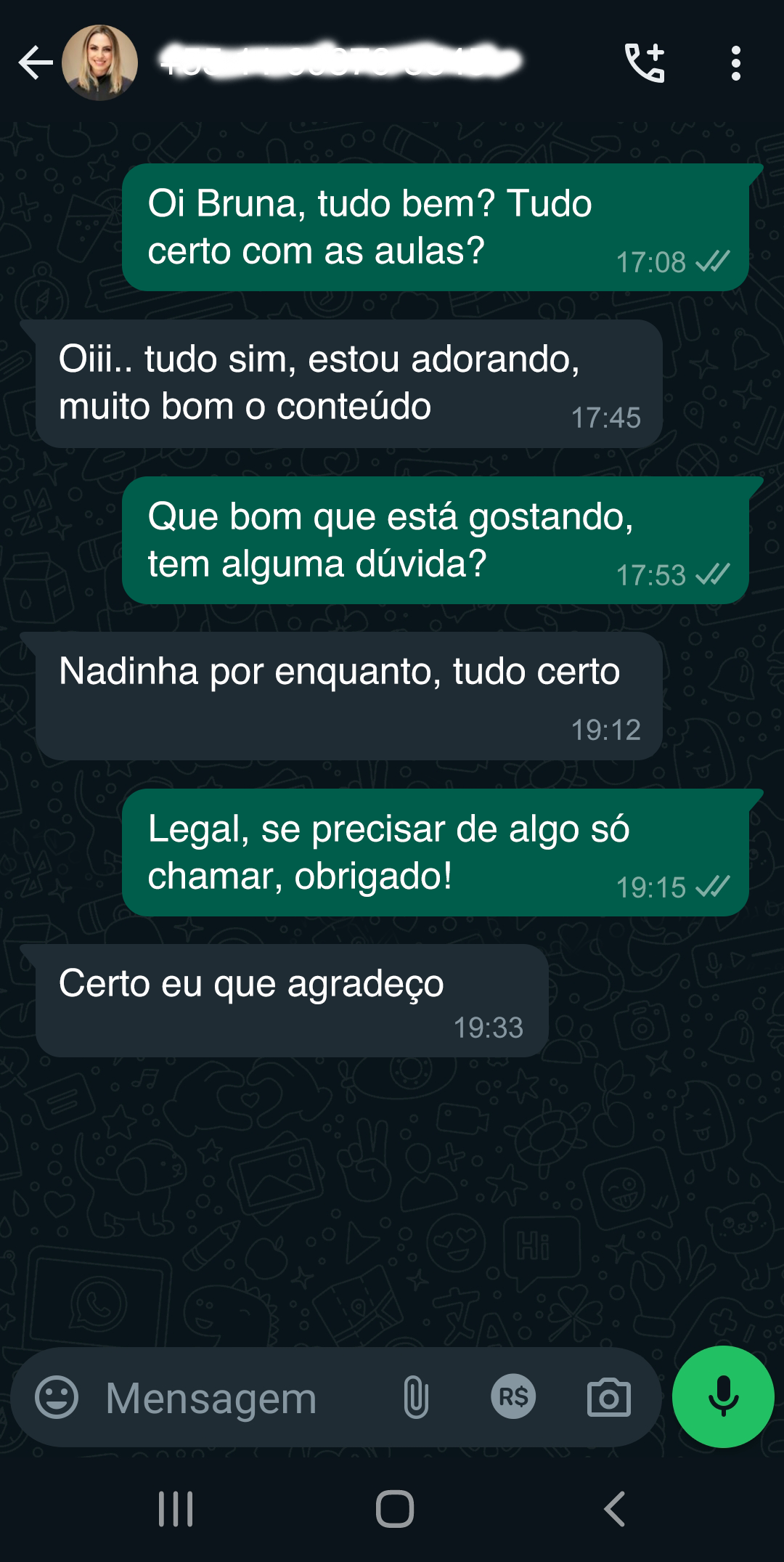This screenshot has height=1562, width=784.
Task: Start a call with the add-call icon
Action: point(645,64)
